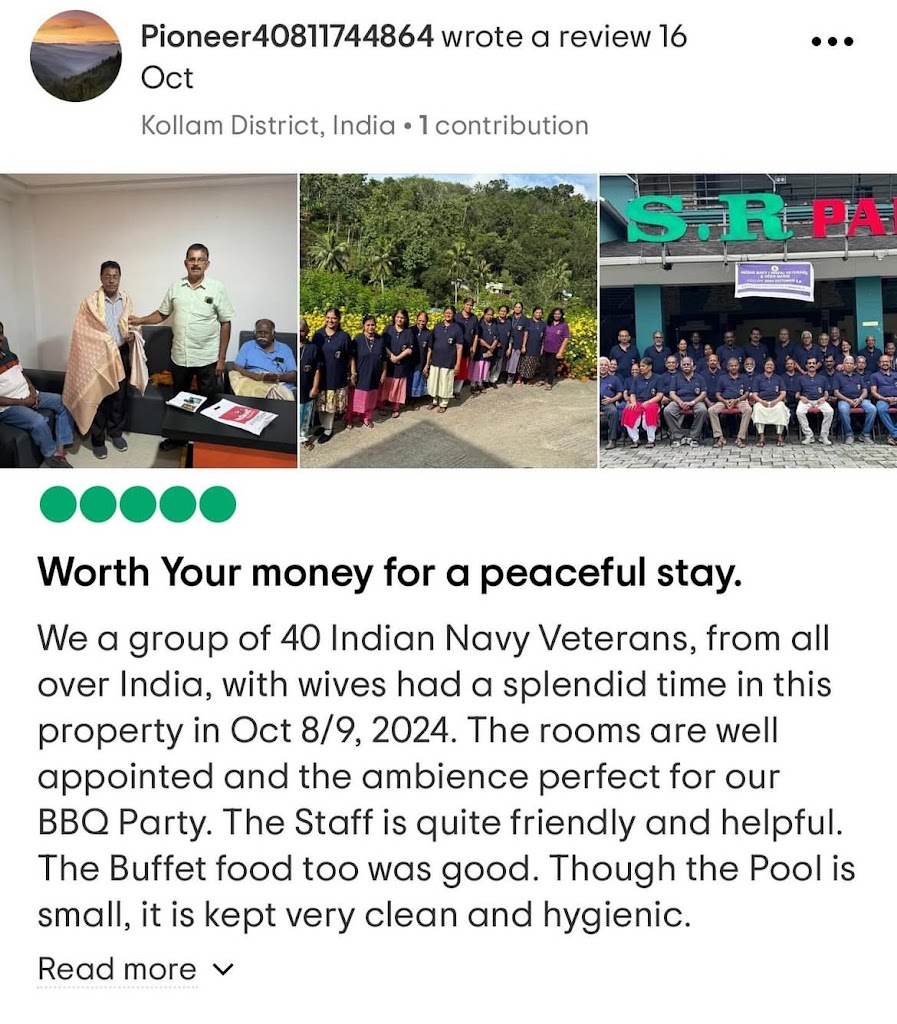Expand the review with Read more
This screenshot has height=1024, width=897.
[x=134, y=969]
